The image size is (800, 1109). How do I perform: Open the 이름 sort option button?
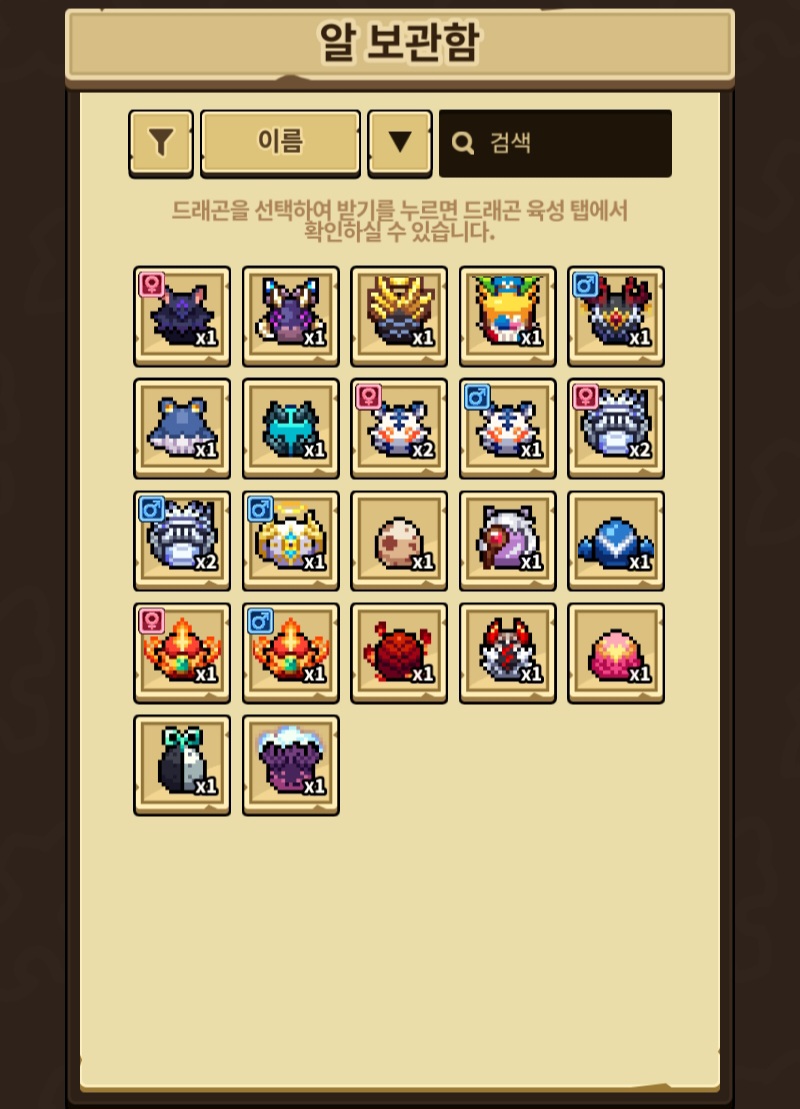click(x=280, y=142)
